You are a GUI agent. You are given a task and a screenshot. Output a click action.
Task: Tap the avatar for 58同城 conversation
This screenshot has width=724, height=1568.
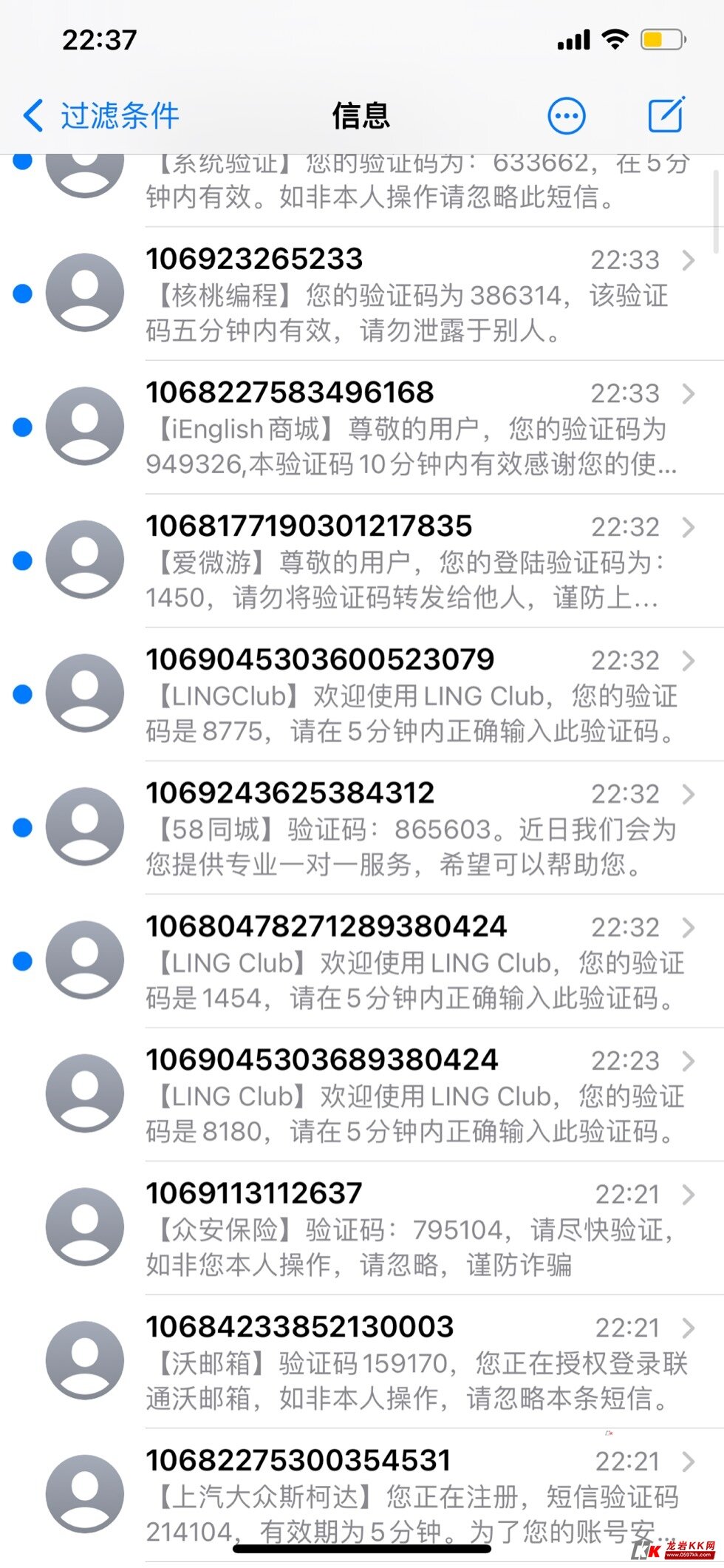[x=83, y=827]
